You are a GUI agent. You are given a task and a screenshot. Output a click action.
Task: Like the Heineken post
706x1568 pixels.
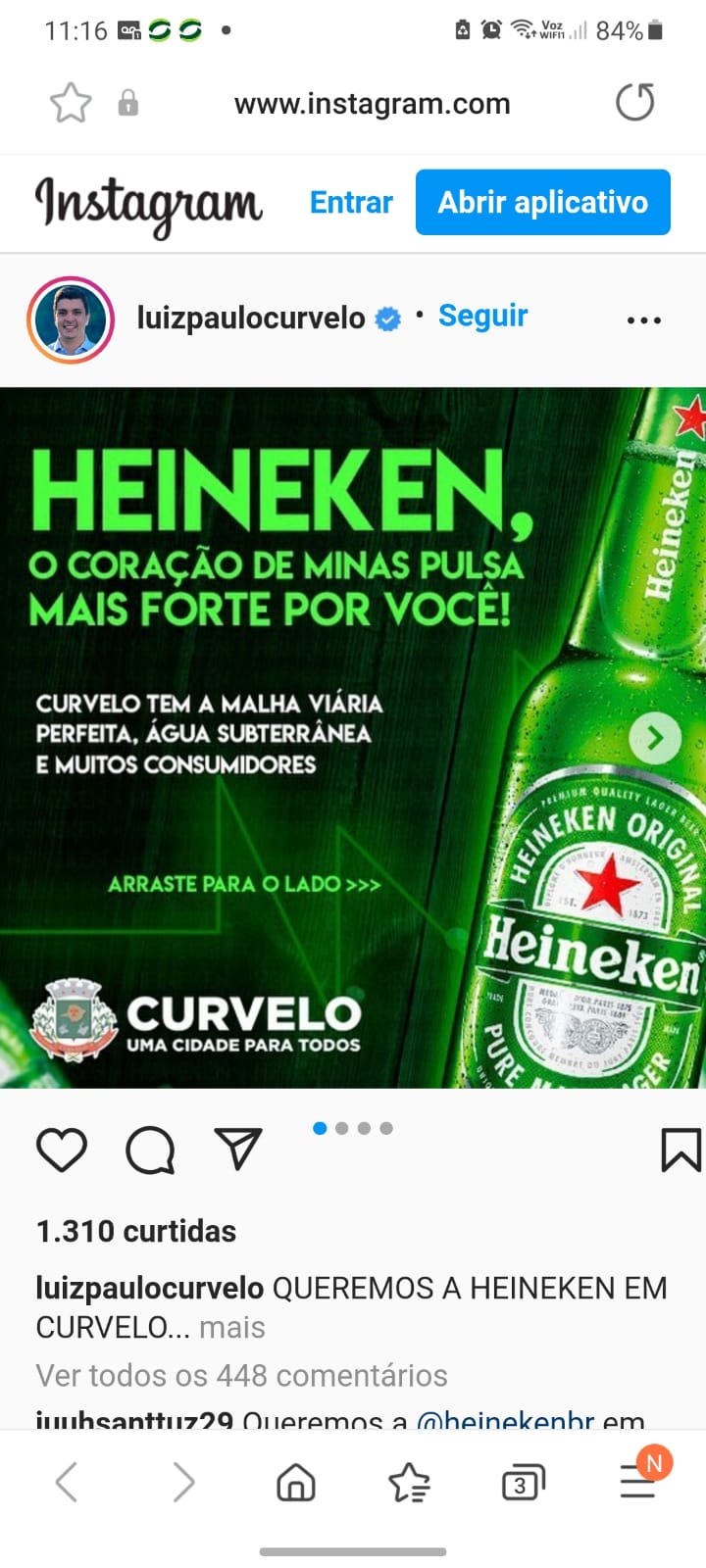62,1150
